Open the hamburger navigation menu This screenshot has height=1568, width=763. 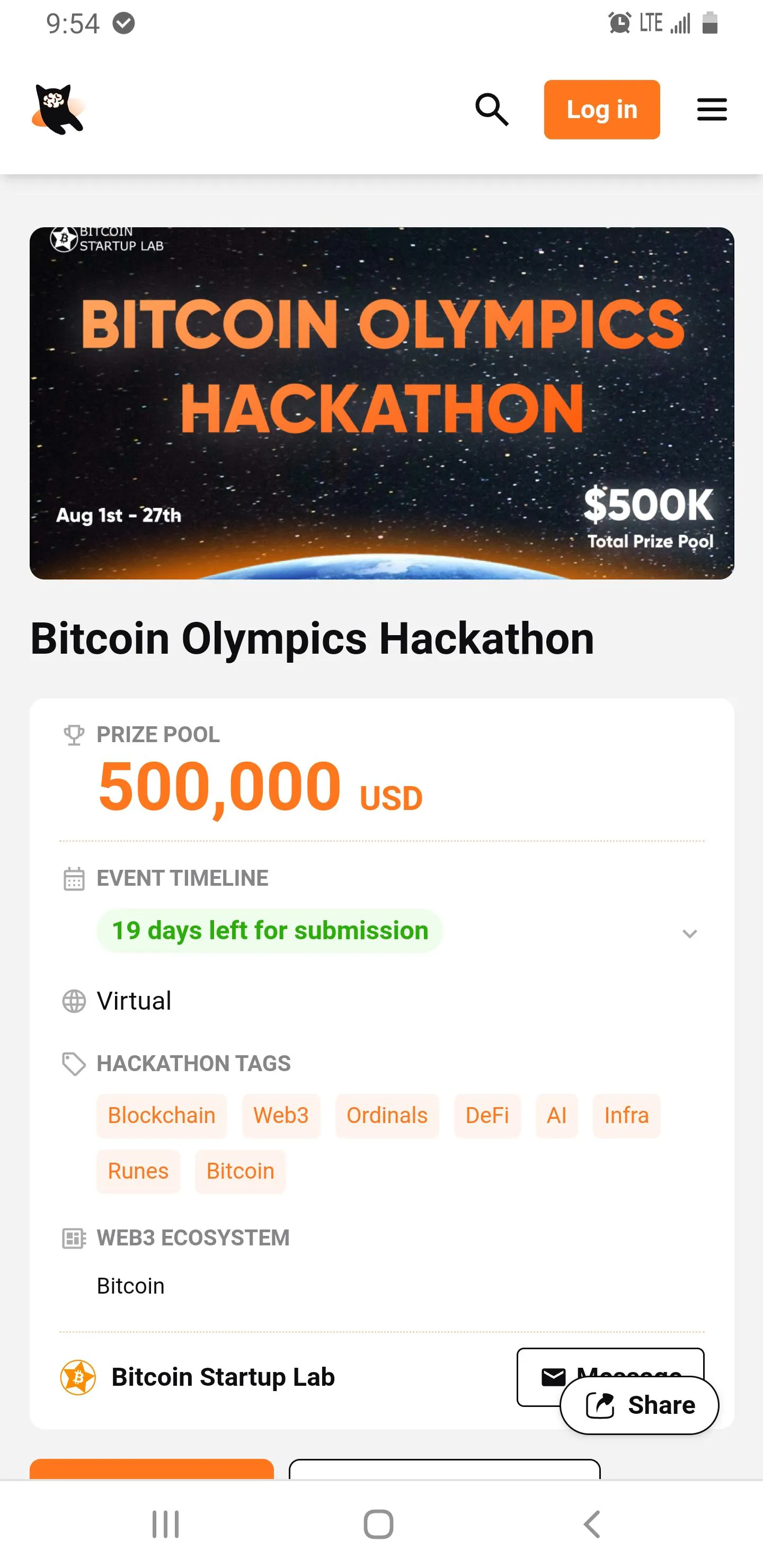tap(711, 110)
